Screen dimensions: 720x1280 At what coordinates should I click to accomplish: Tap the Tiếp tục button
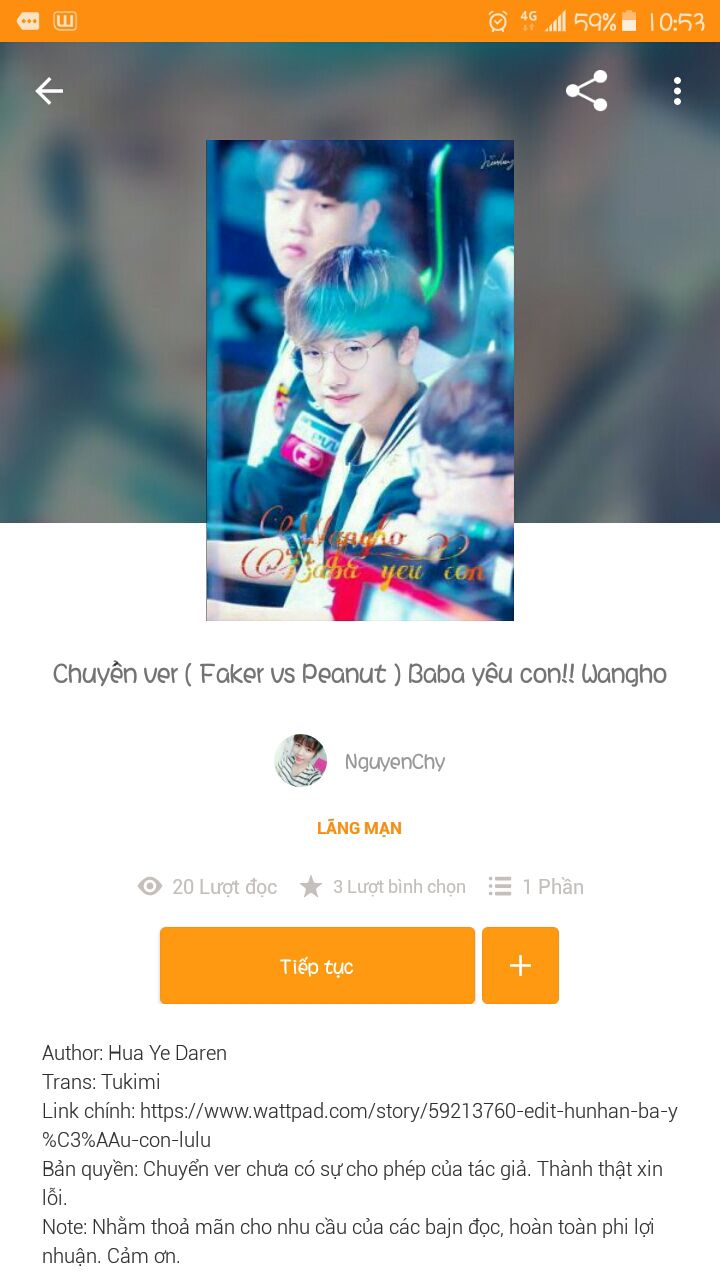[317, 965]
